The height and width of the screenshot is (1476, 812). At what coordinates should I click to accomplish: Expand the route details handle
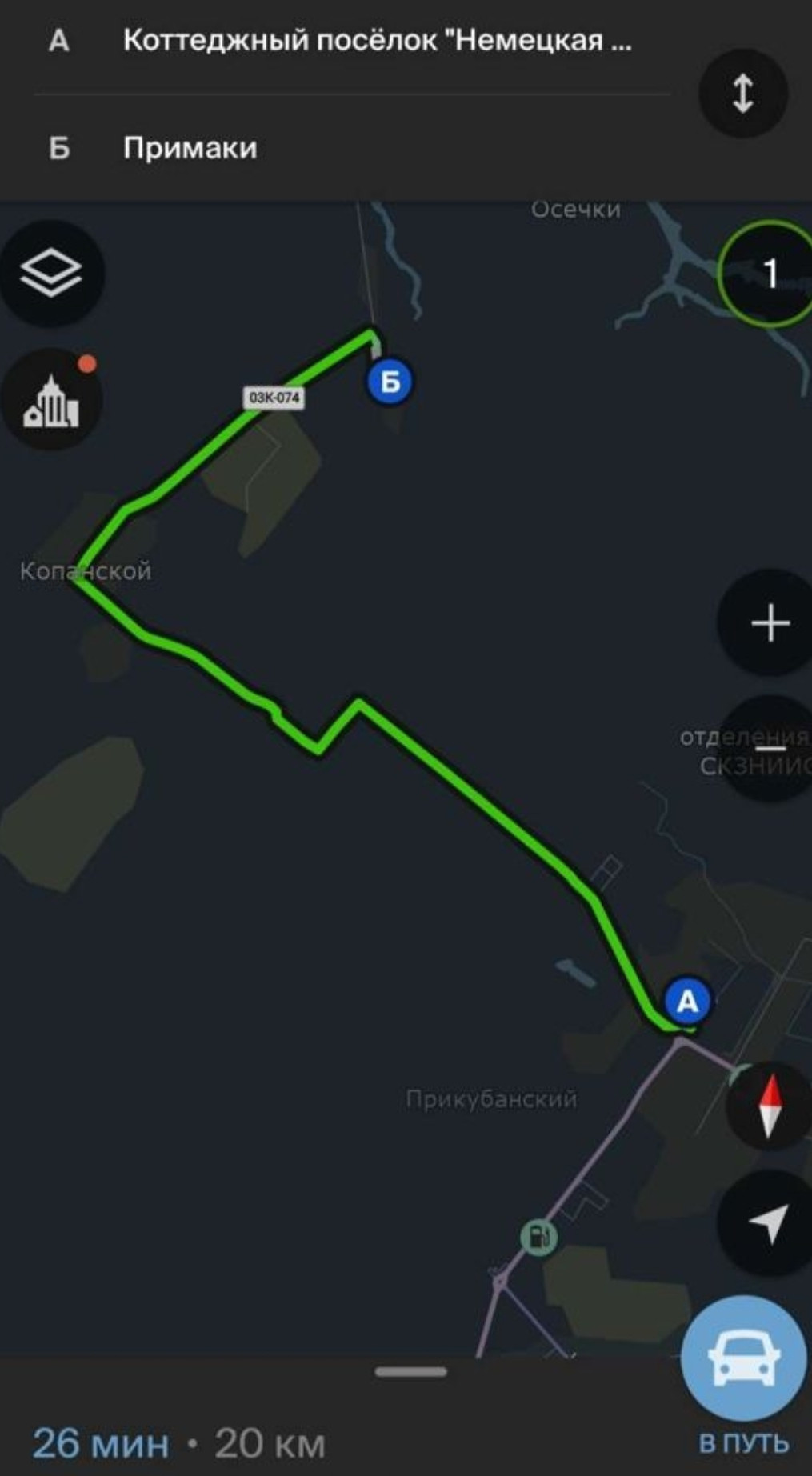coord(410,1372)
